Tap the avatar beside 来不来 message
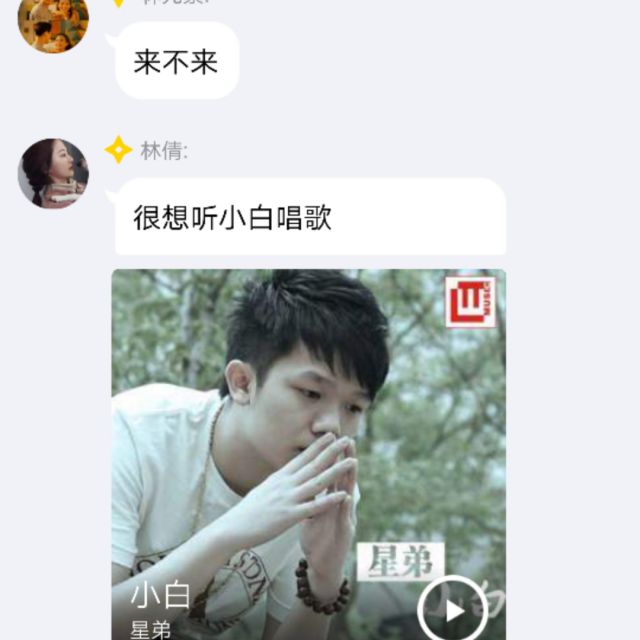Image resolution: width=640 pixels, height=640 pixels. click(x=53, y=20)
